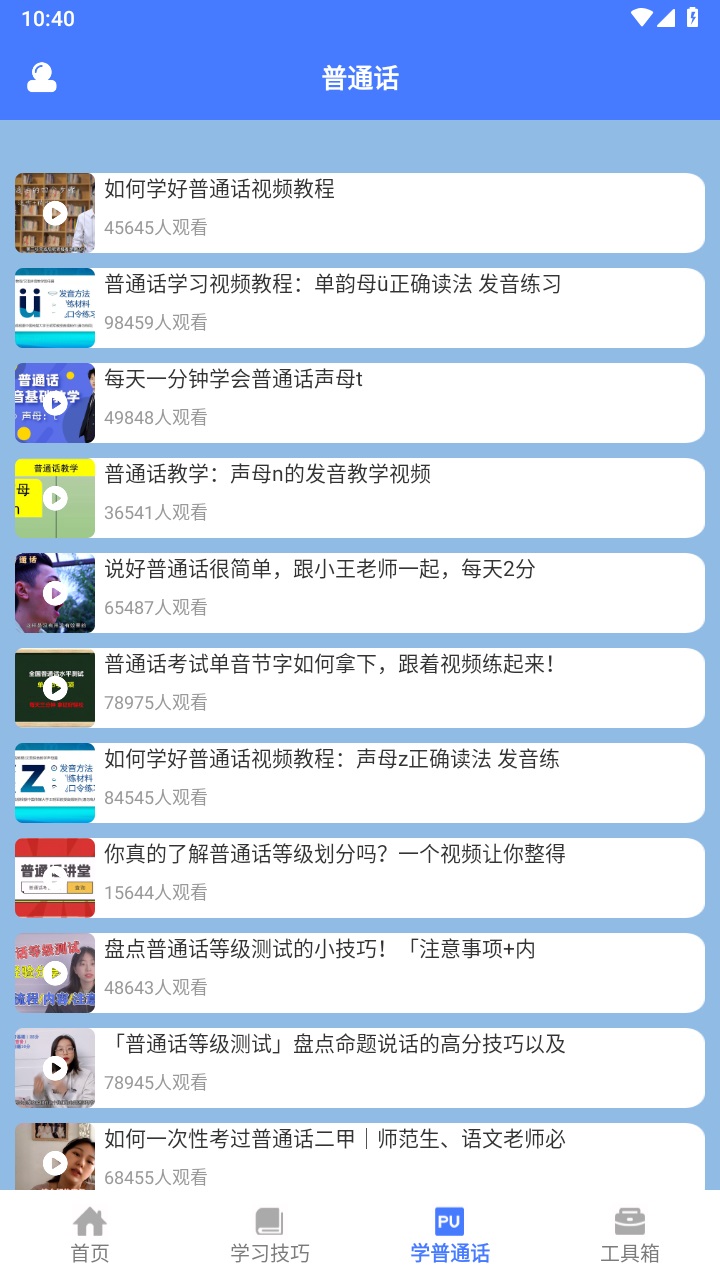Open 普通话考试单音节字如何拿下 video

[360, 688]
